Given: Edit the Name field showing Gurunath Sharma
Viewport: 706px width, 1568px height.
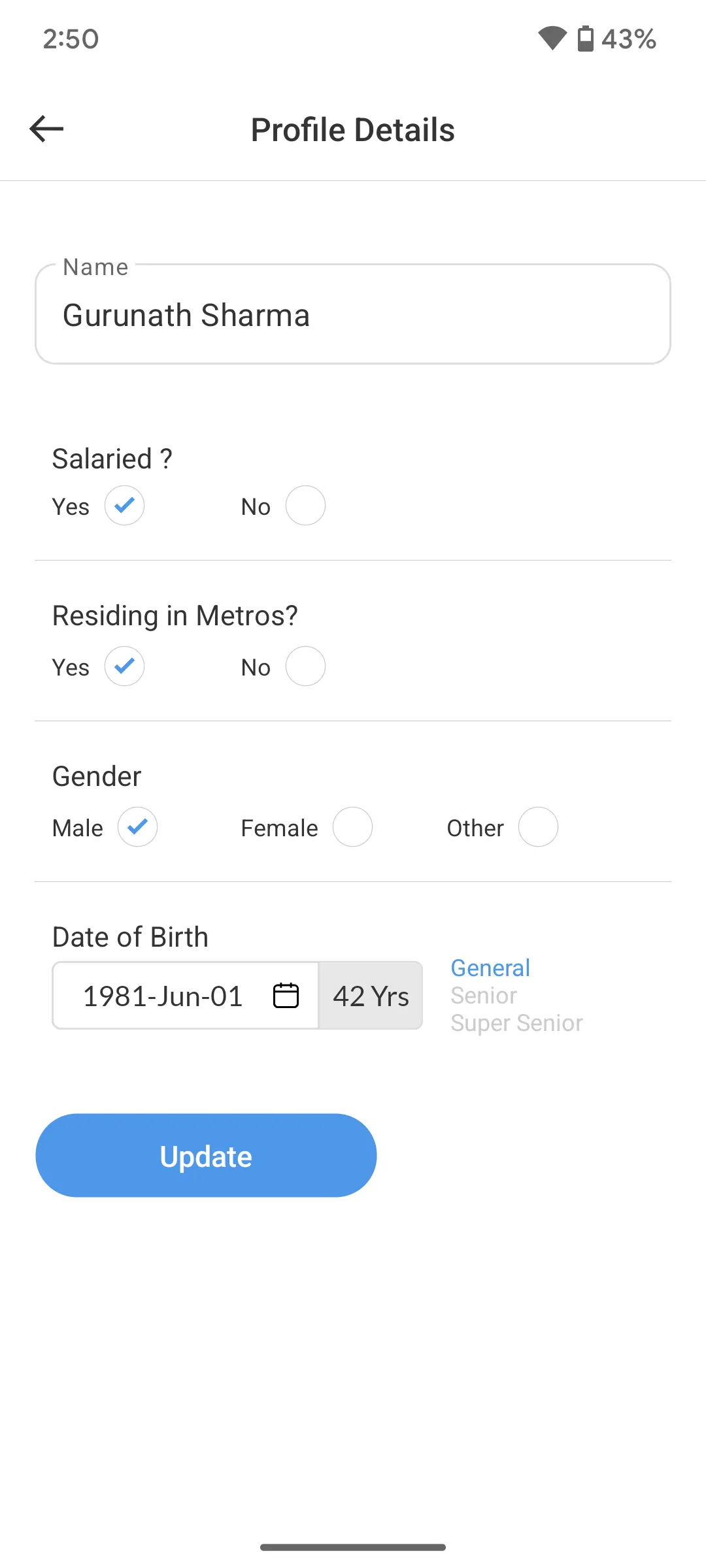Looking at the screenshot, I should (353, 314).
